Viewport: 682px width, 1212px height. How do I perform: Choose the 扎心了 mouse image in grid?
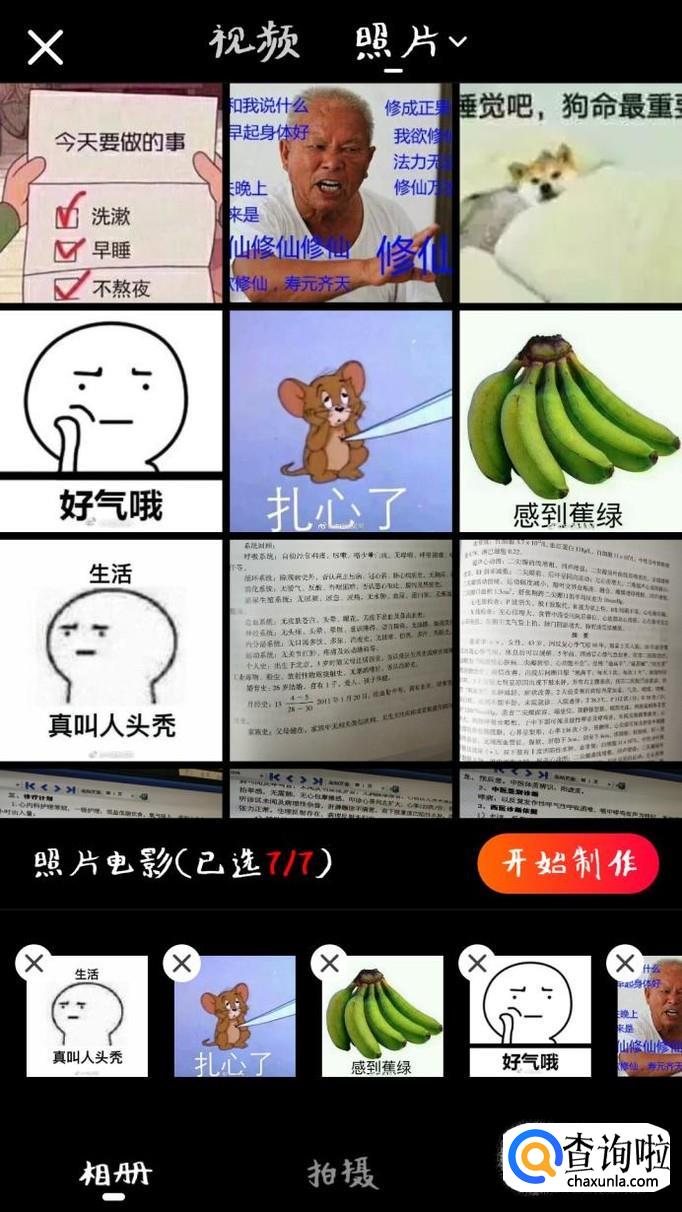click(341, 421)
